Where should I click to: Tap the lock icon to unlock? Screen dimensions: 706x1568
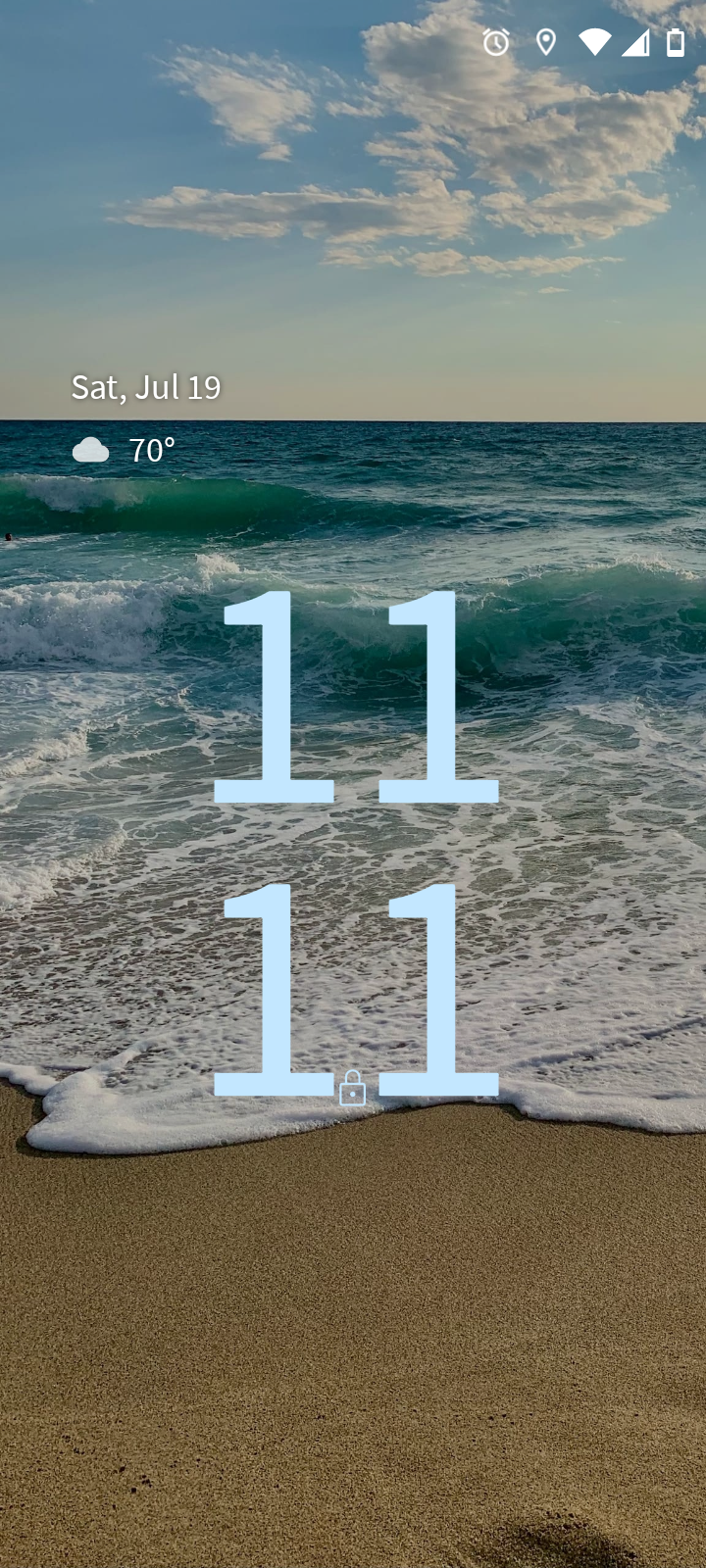tap(353, 1089)
